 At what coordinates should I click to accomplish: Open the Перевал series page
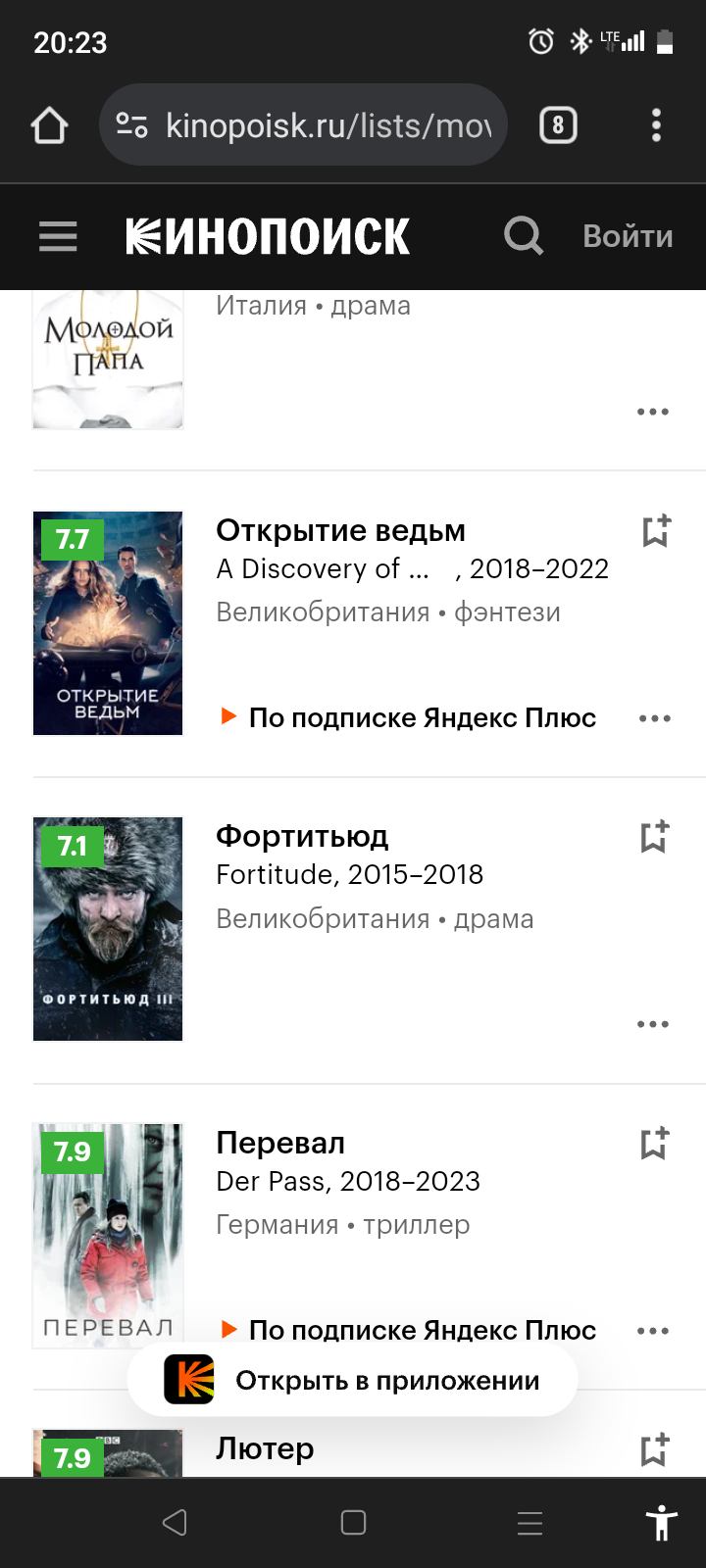[280, 1144]
